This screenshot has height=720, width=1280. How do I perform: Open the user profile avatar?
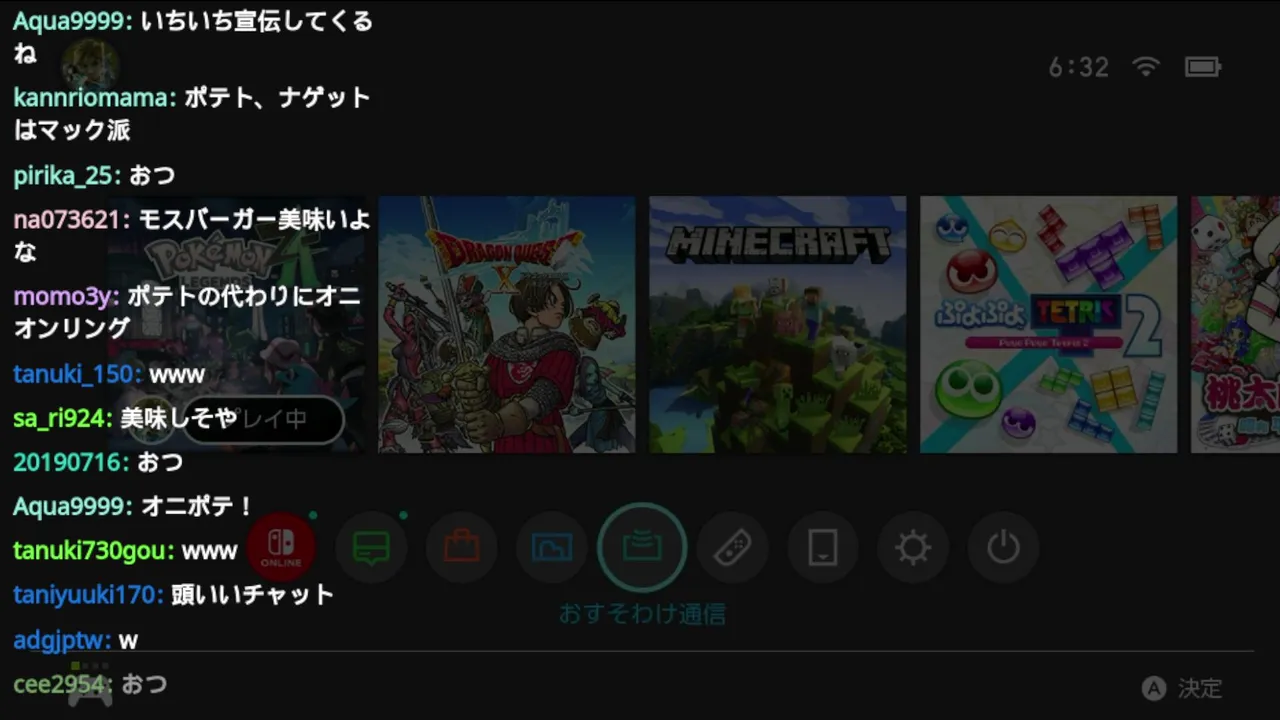click(90, 65)
